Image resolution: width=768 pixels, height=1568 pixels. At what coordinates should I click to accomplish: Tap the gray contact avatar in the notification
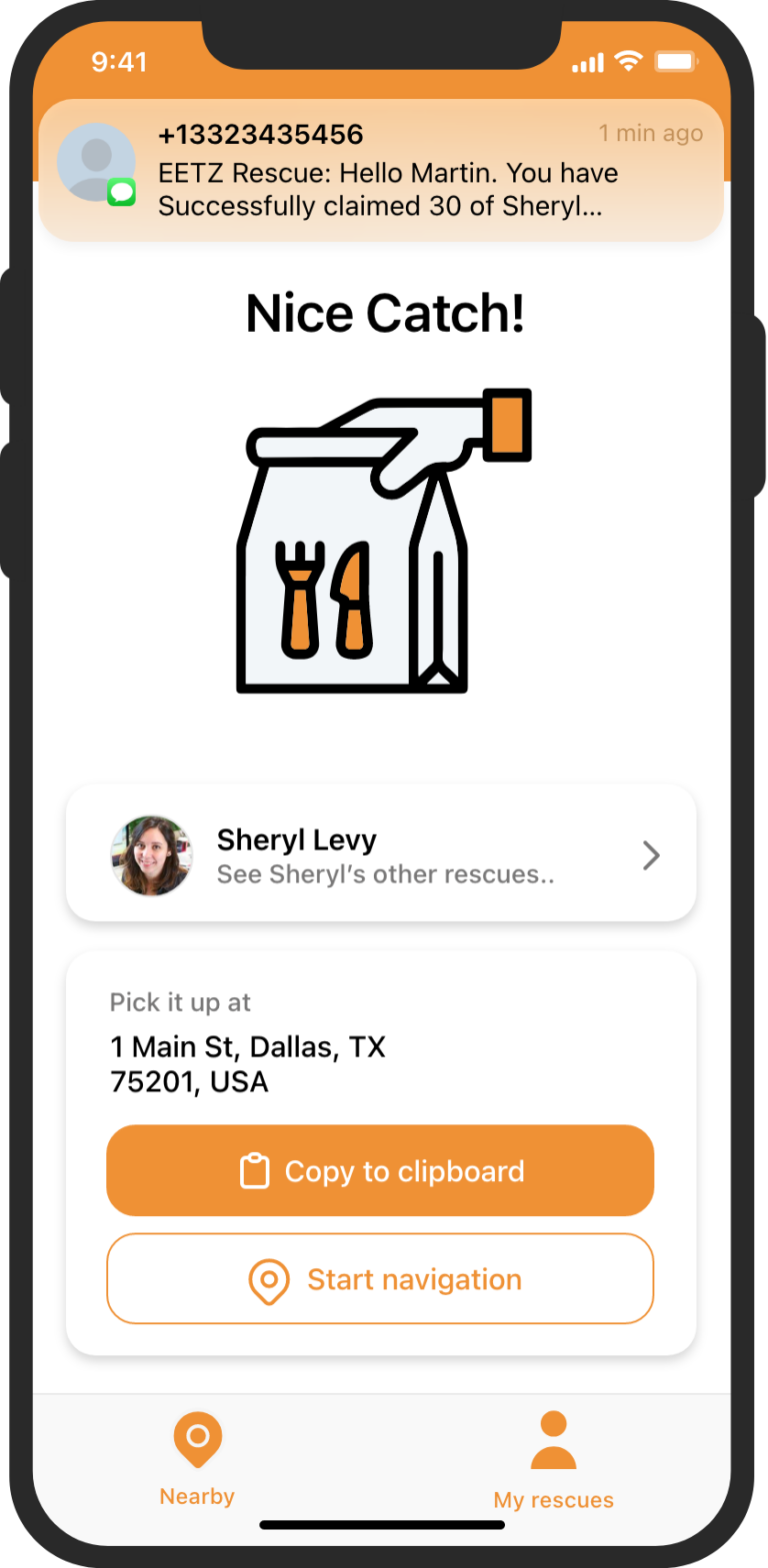tap(96, 160)
